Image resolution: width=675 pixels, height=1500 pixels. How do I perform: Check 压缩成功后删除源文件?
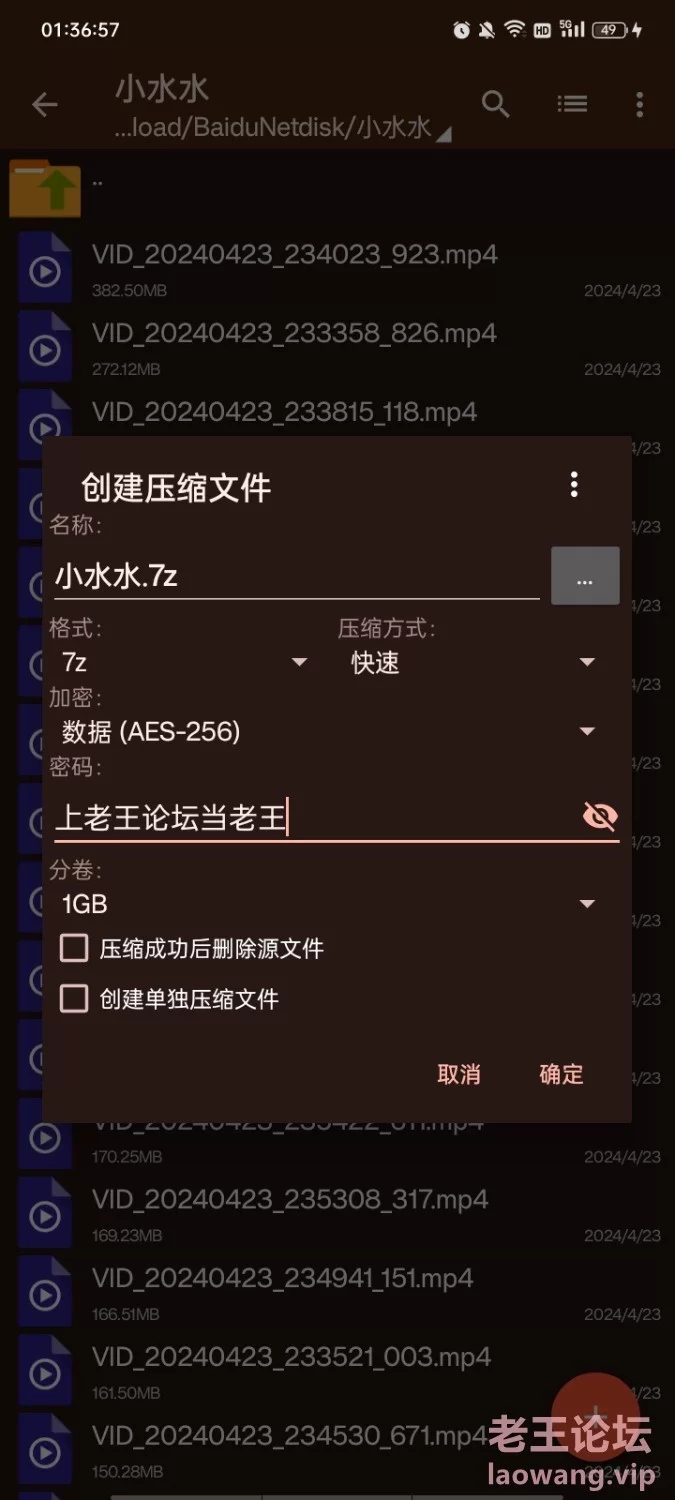pos(75,948)
